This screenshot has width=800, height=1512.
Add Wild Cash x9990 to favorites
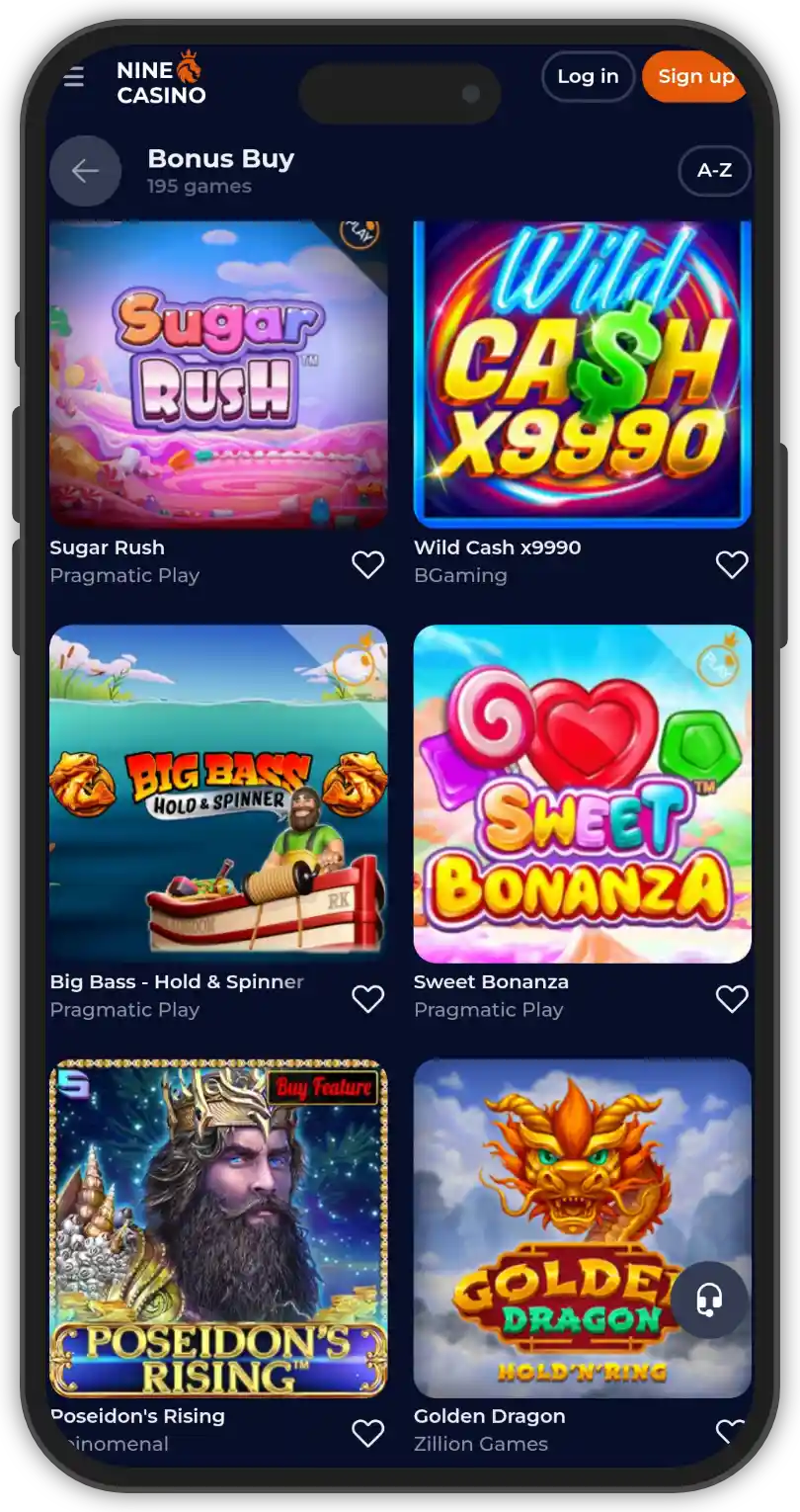(x=732, y=564)
